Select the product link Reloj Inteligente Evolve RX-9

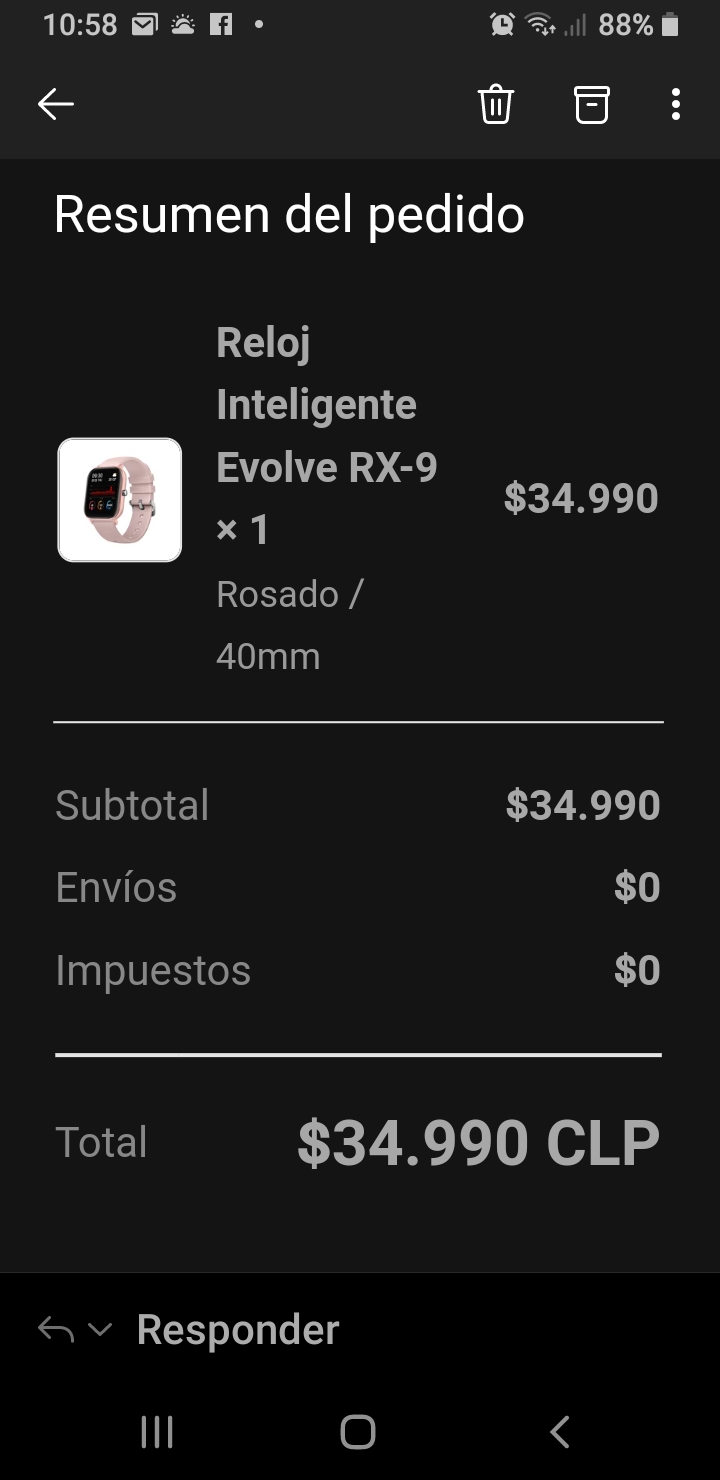tap(327, 404)
